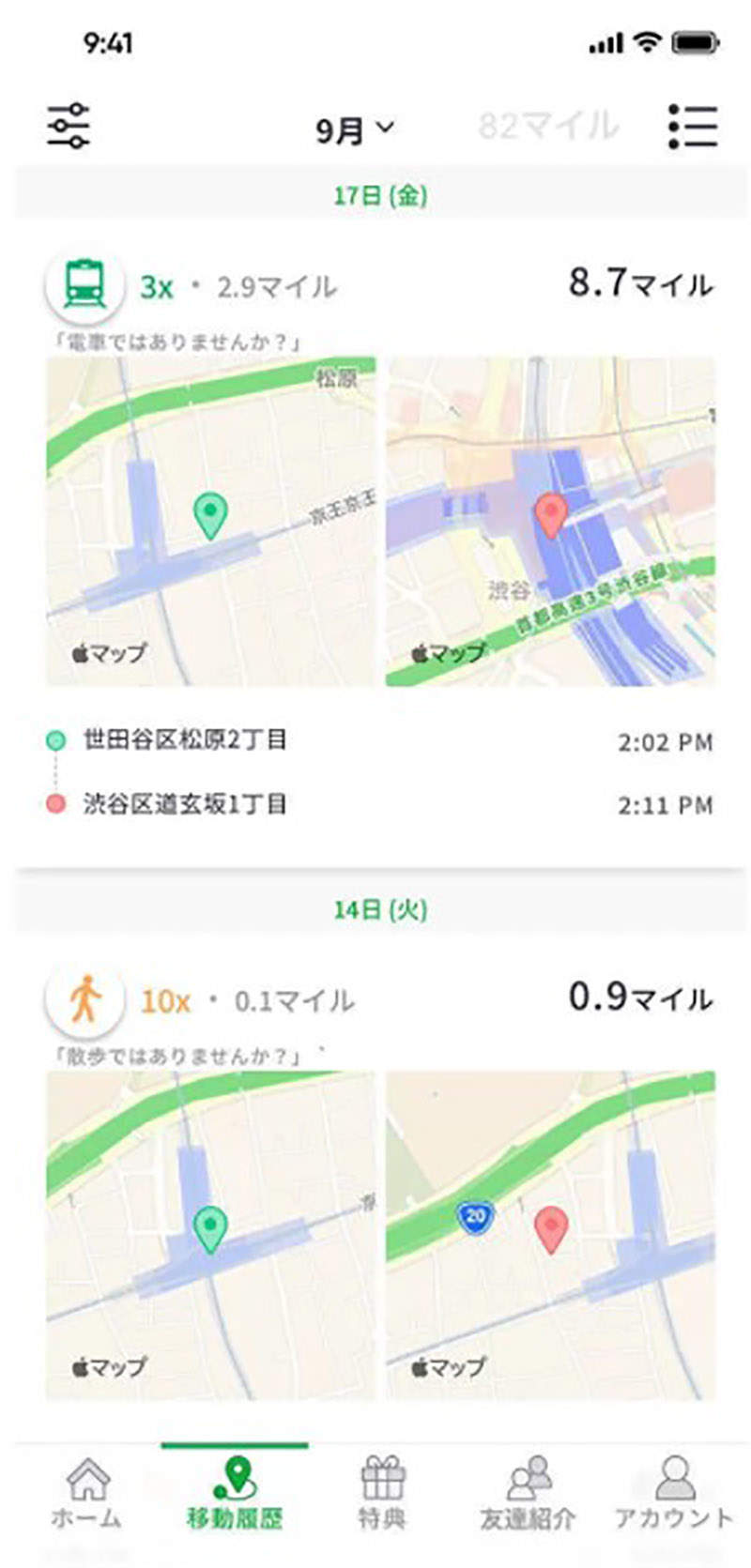
Task: Open the walk trip's destination map
Action: click(x=550, y=1235)
